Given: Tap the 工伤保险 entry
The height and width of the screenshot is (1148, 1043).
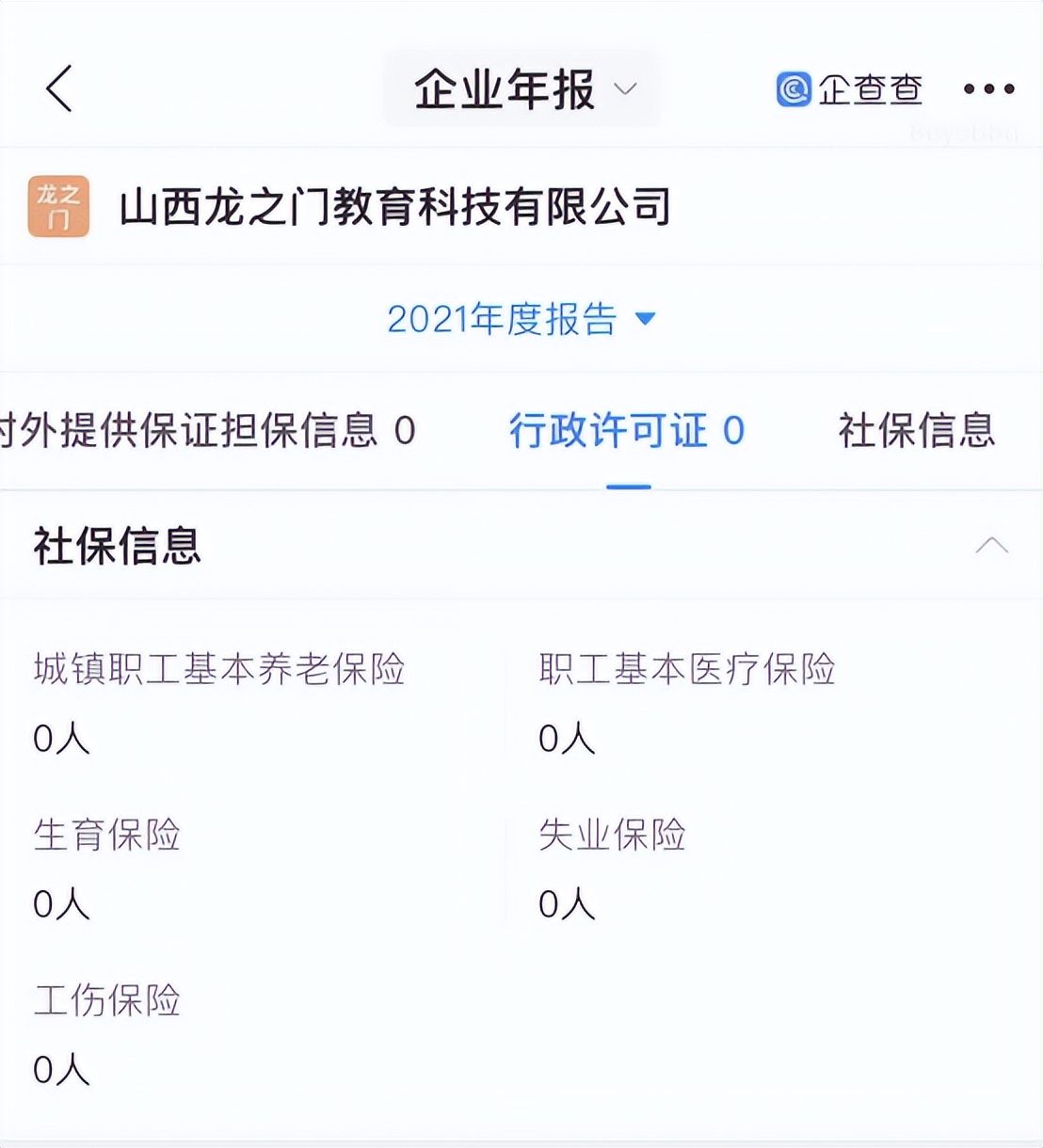Looking at the screenshot, I should [x=107, y=1000].
